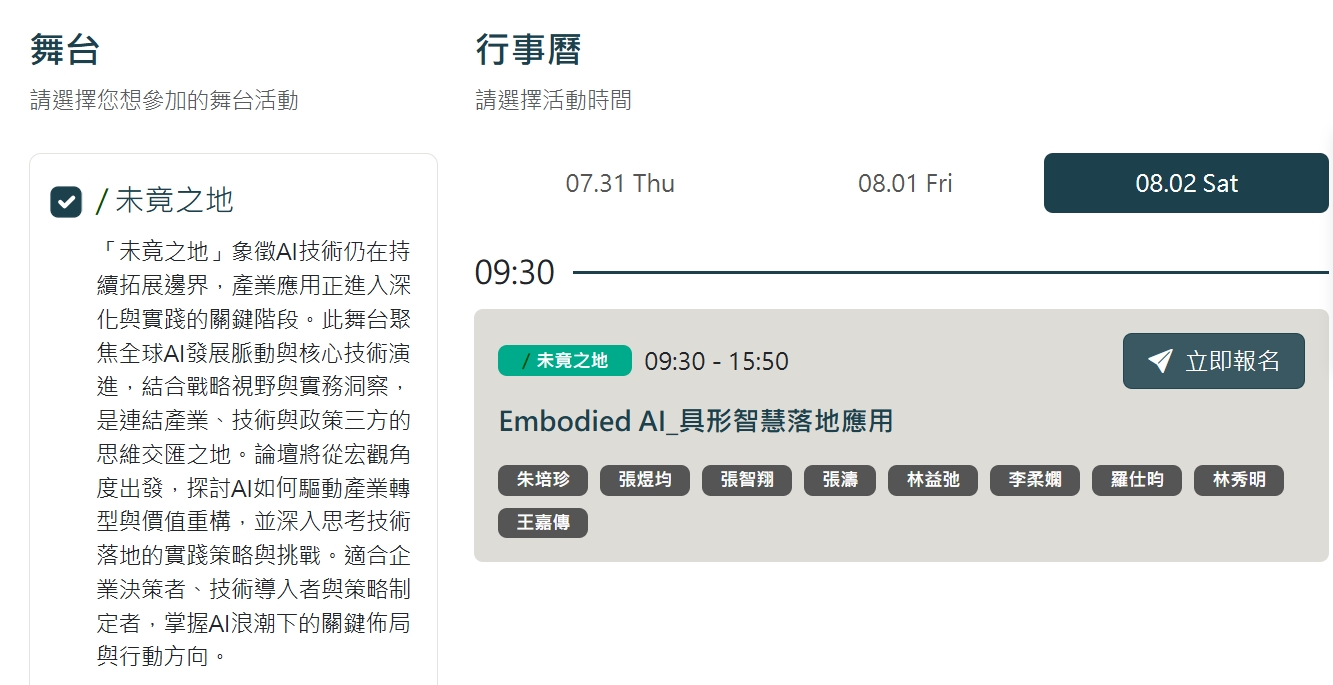
Task: Open speaker chip 羅仕昀
Action: tap(1137, 480)
